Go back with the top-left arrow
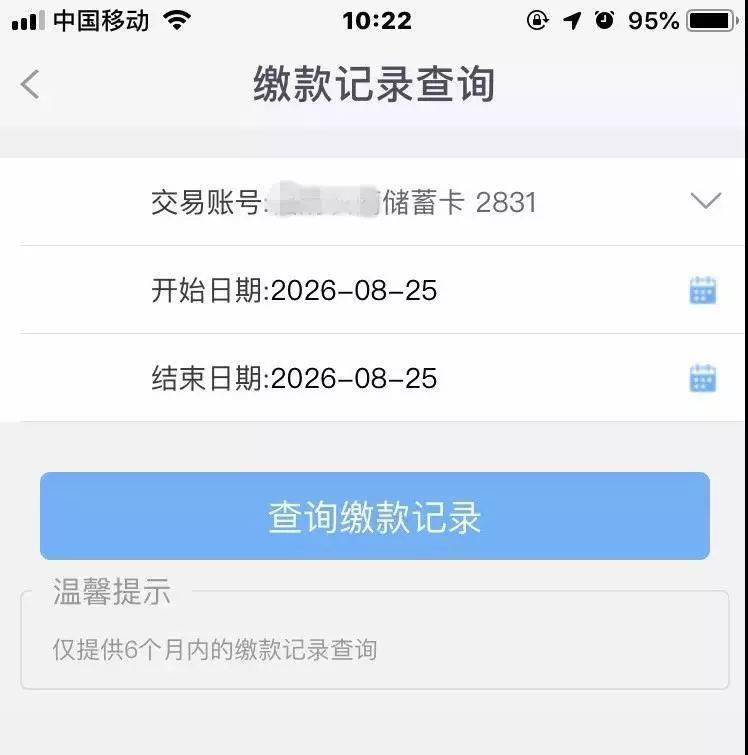The width and height of the screenshot is (748, 755). (x=30, y=84)
